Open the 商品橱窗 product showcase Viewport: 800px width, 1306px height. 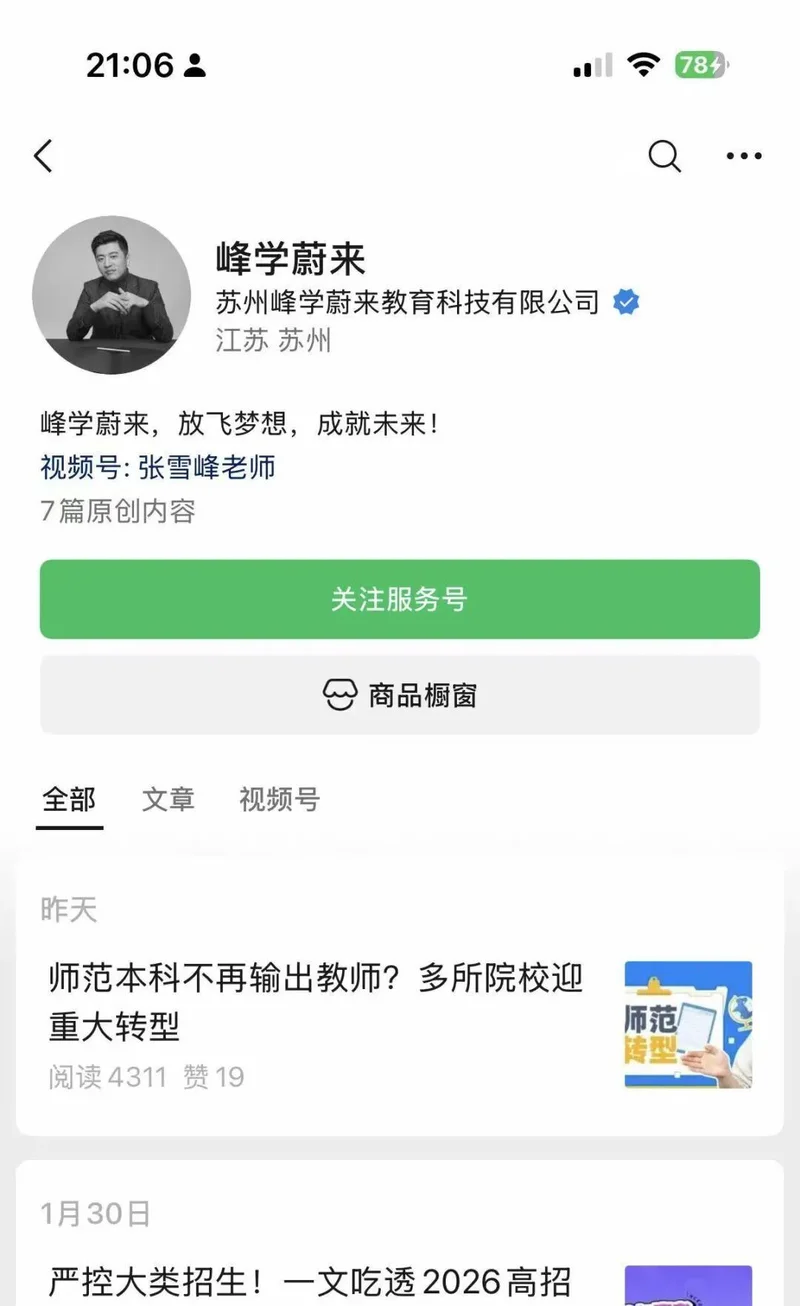click(x=400, y=695)
